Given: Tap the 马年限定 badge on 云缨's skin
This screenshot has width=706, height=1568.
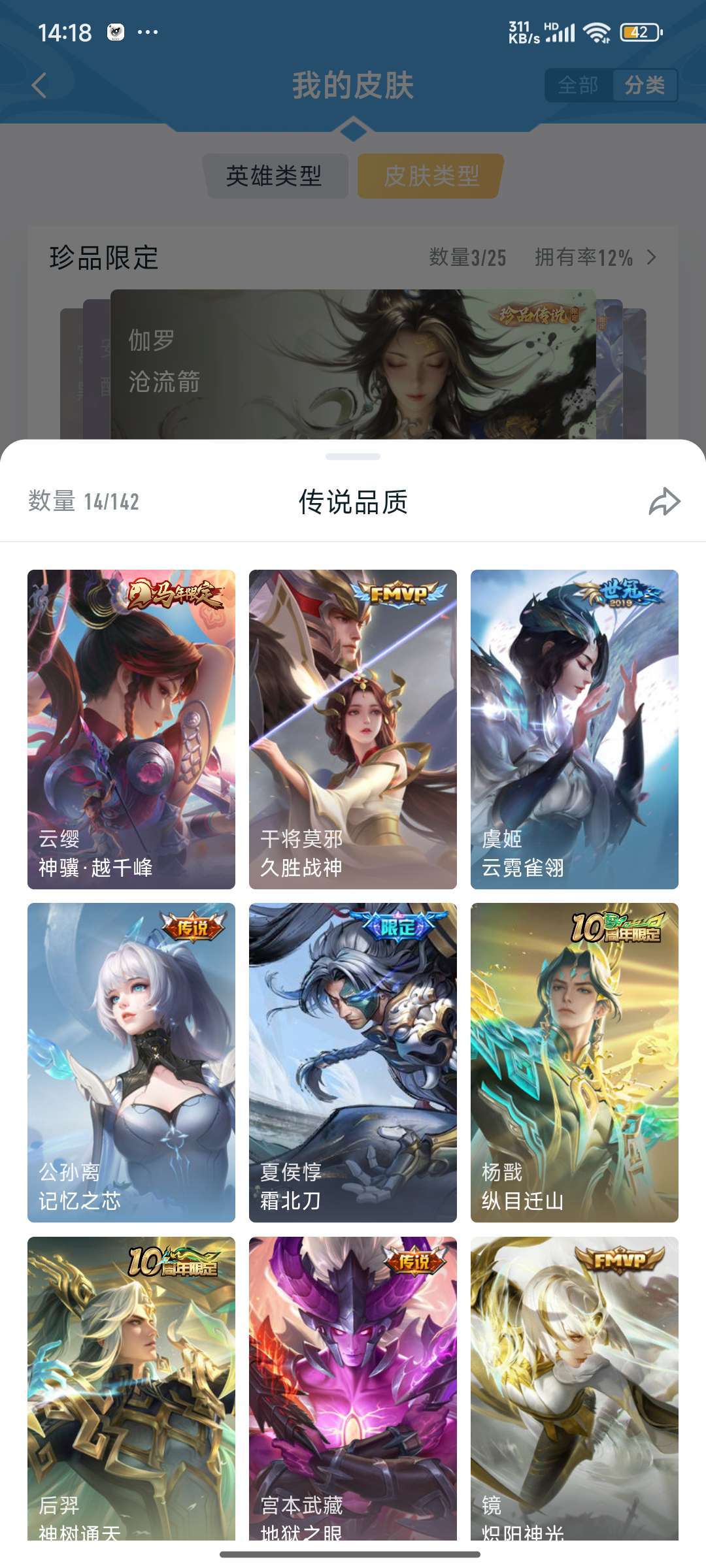Looking at the screenshot, I should (175, 592).
